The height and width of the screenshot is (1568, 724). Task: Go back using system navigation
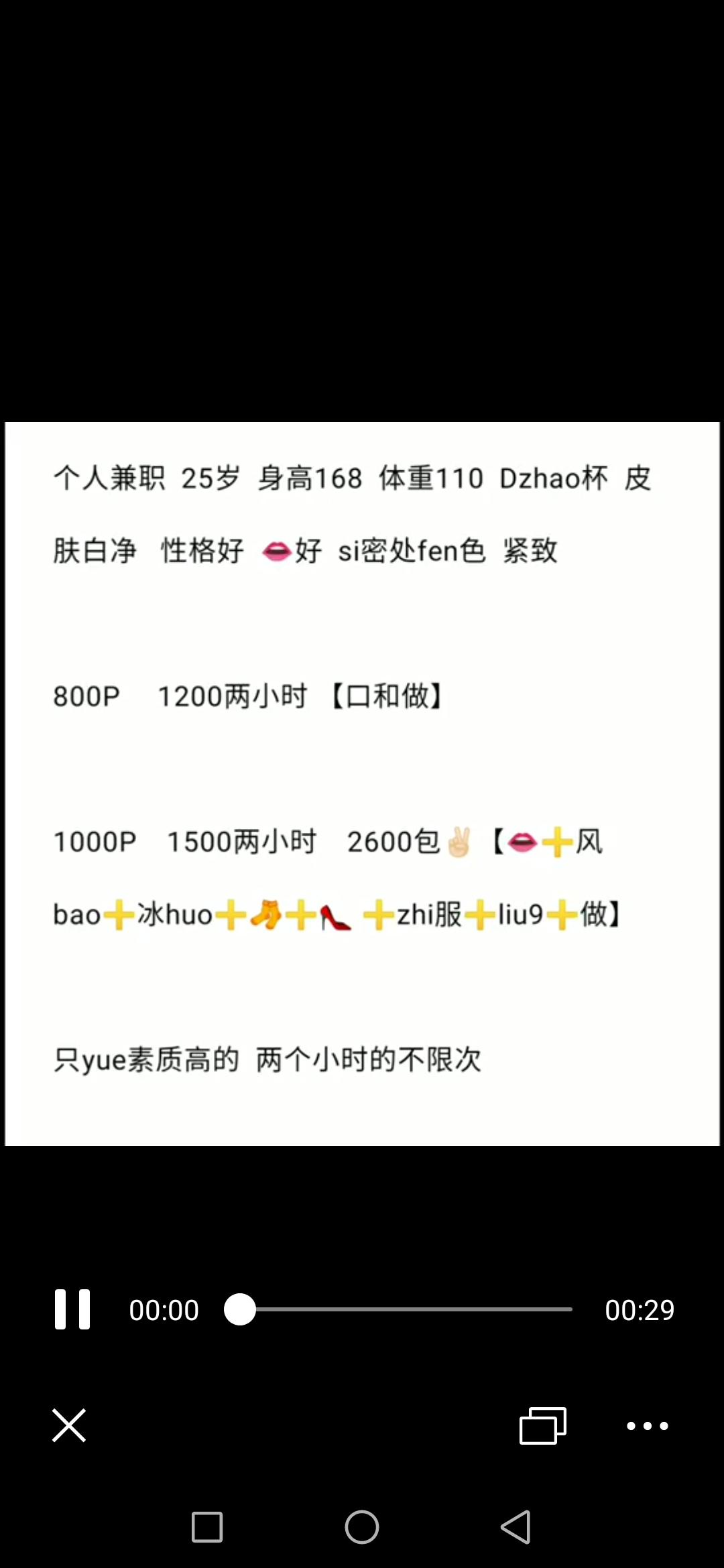pos(516,1527)
